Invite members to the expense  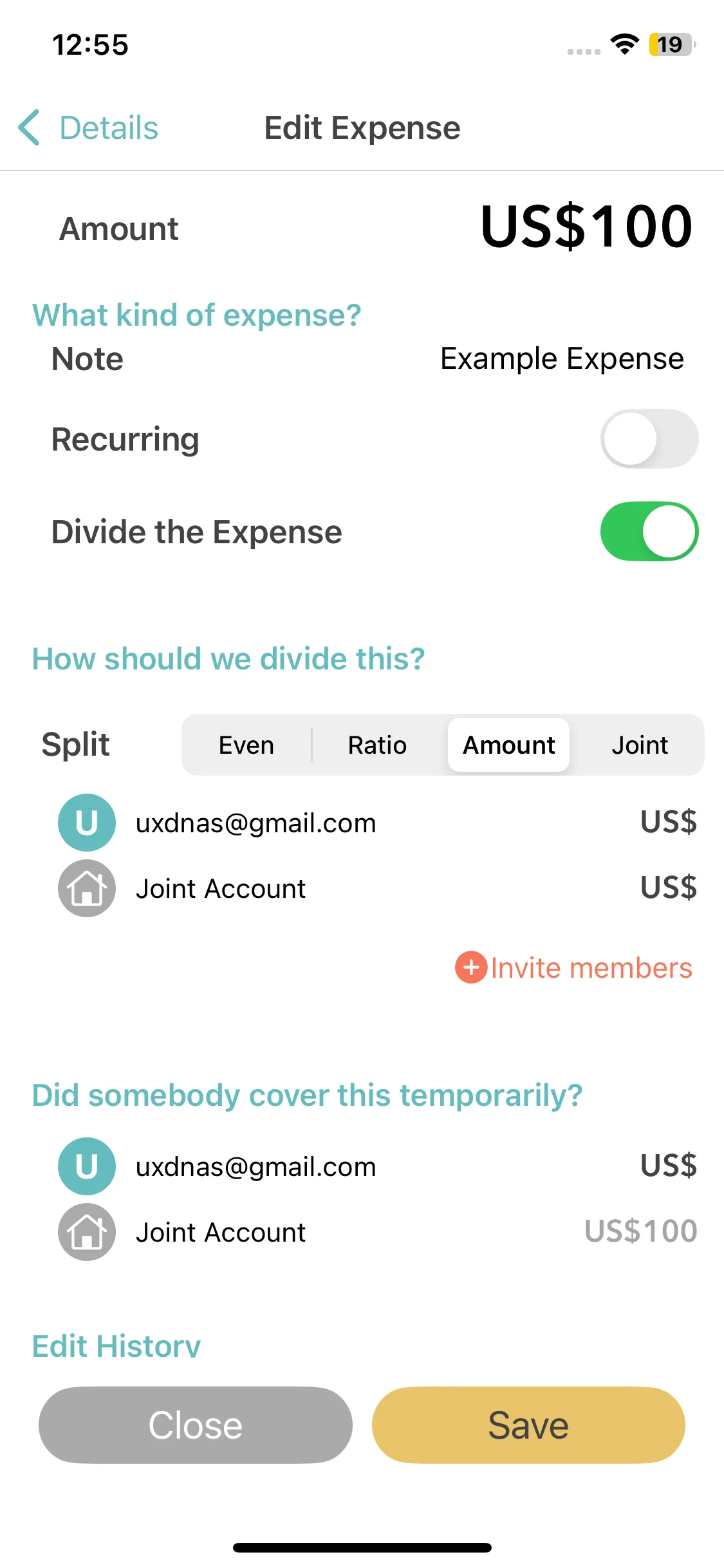(x=574, y=968)
